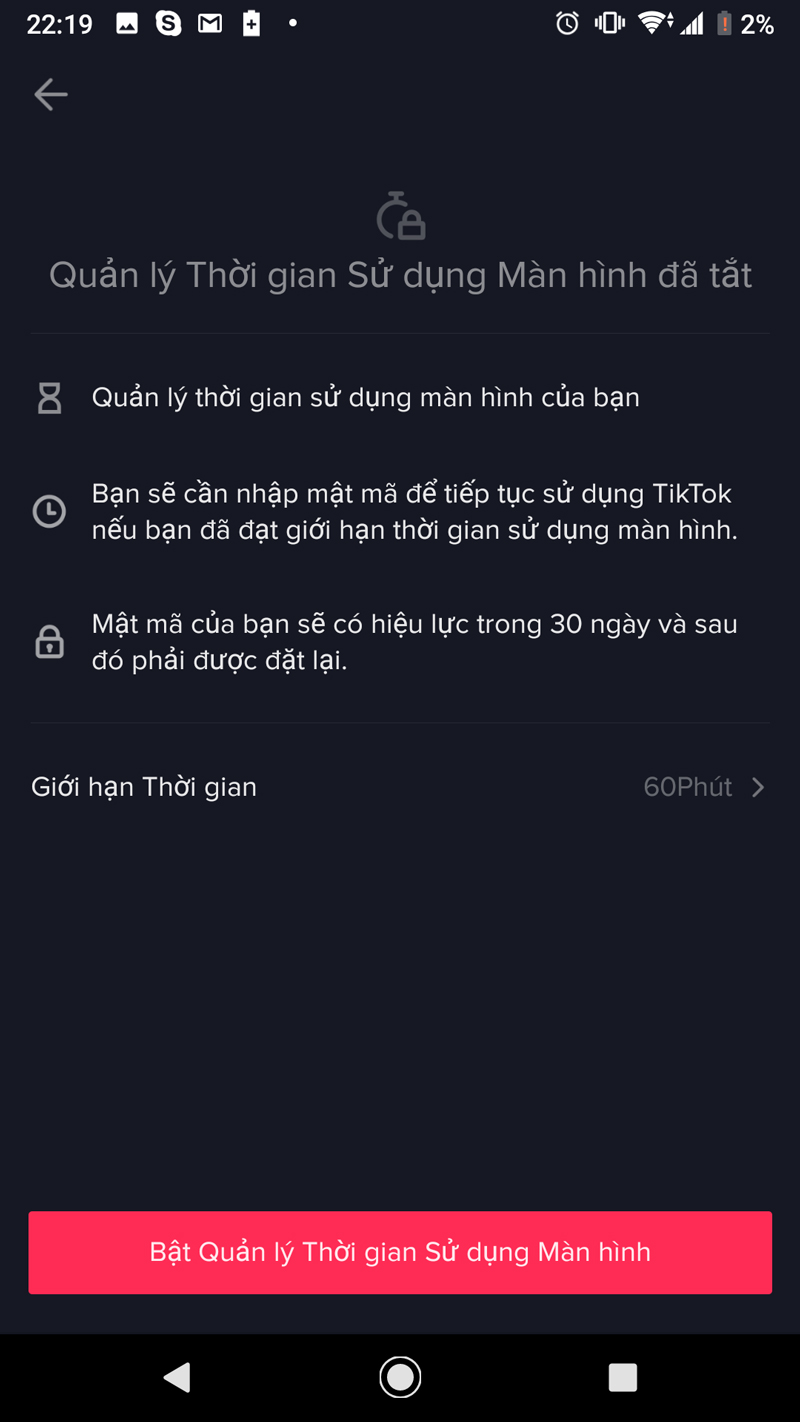
Task: Tap the system home button in navigation bar
Action: (400, 1377)
